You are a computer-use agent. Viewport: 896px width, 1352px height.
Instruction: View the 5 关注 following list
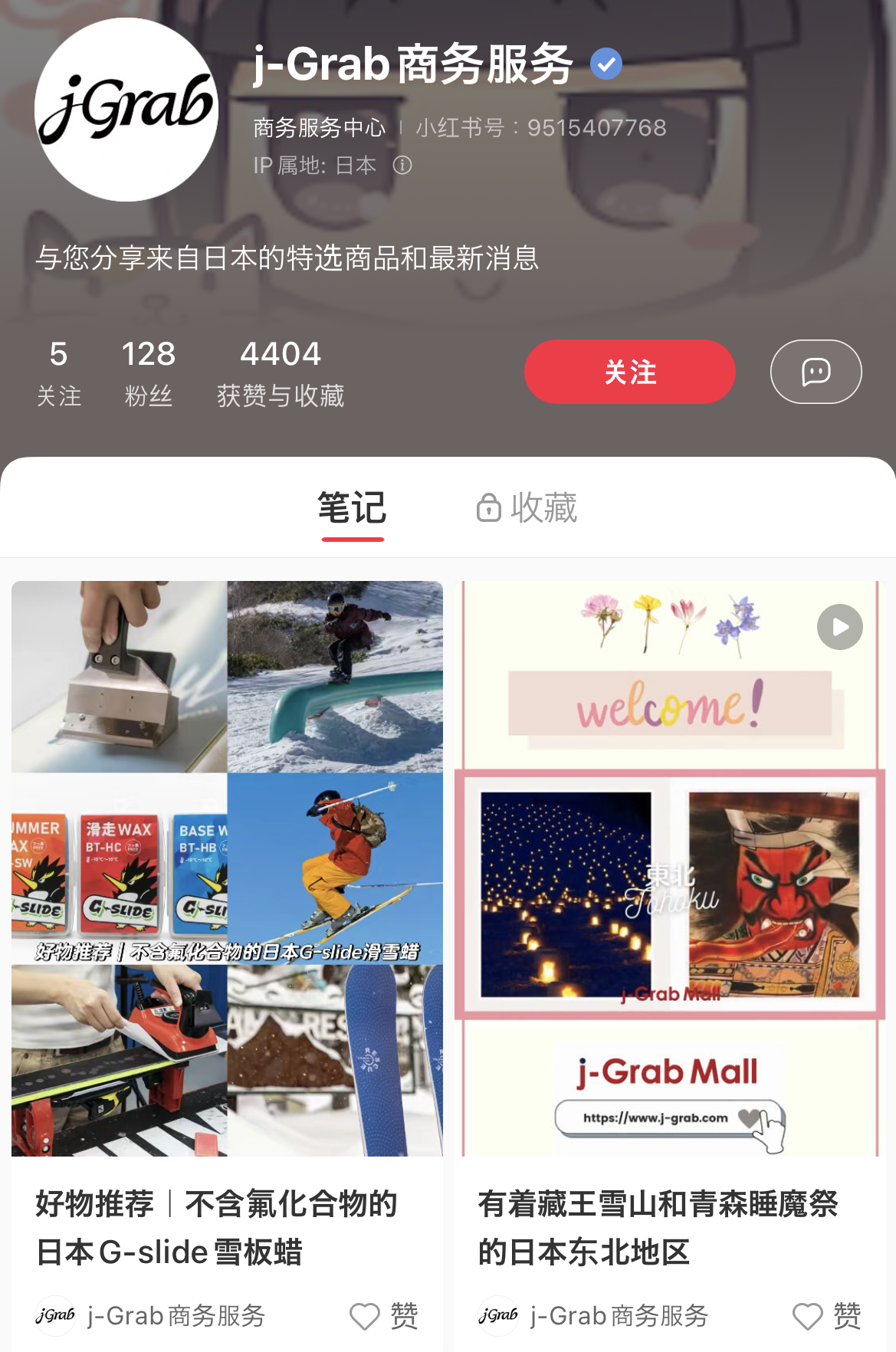tap(59, 372)
